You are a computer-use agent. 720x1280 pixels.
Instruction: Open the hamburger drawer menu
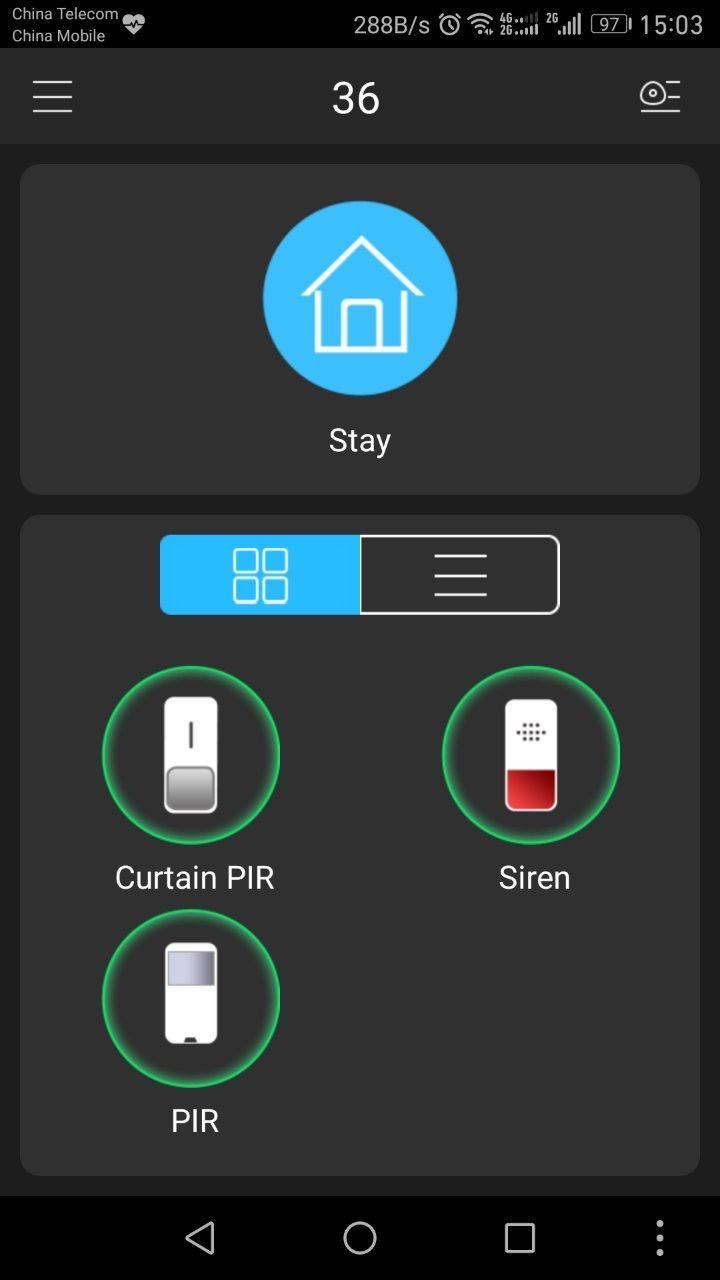tap(52, 97)
